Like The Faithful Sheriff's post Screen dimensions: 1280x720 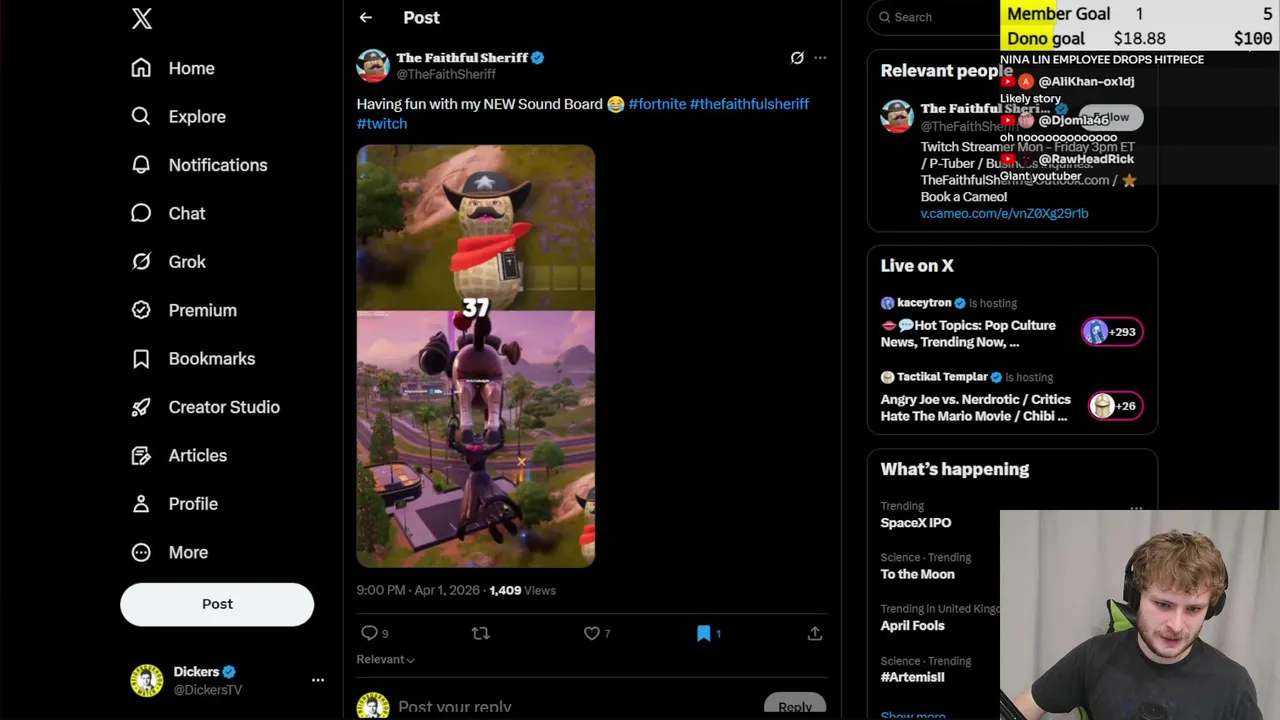(x=592, y=633)
